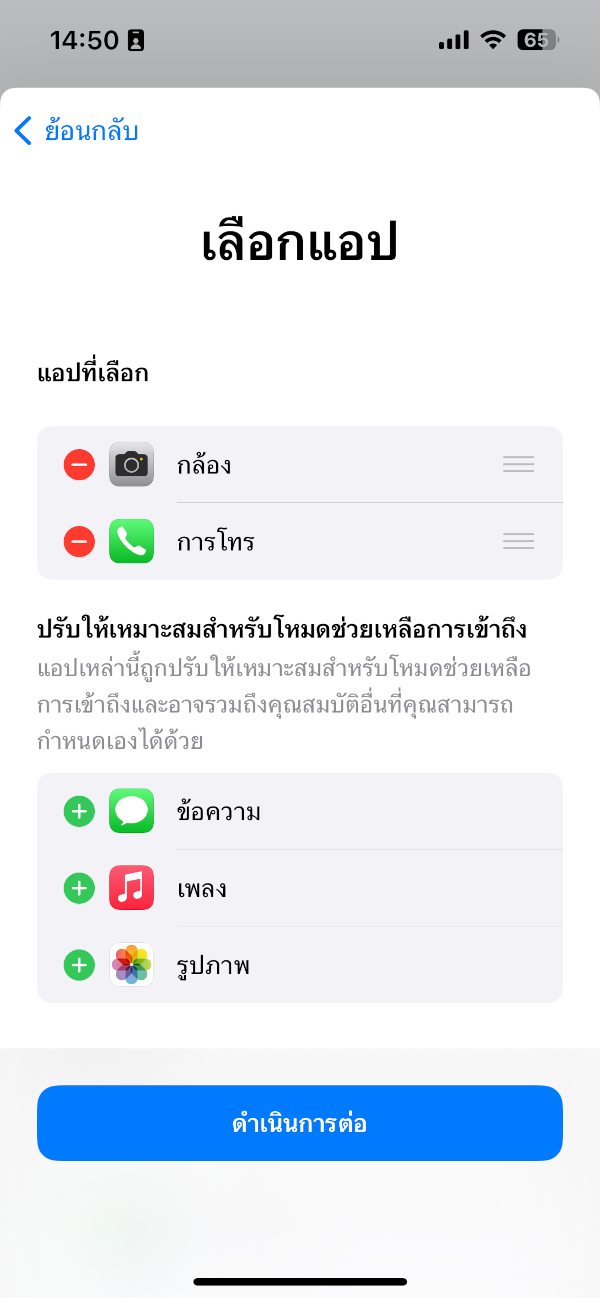Remove การโทร from selected apps
600x1298 pixels.
79,542
